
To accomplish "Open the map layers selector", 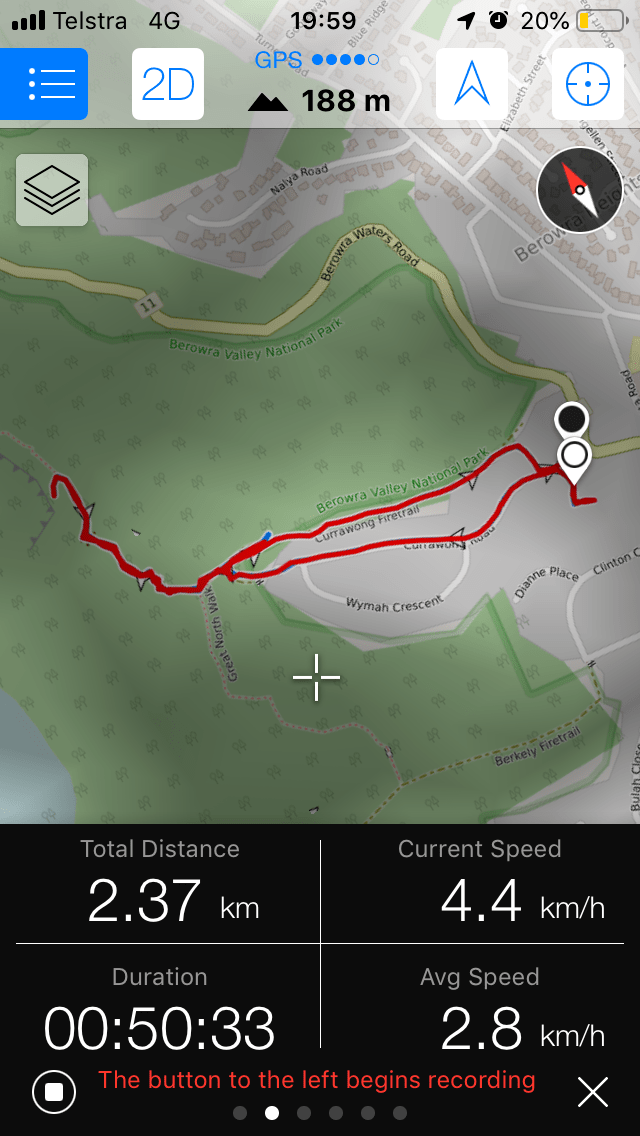I will click(x=52, y=190).
